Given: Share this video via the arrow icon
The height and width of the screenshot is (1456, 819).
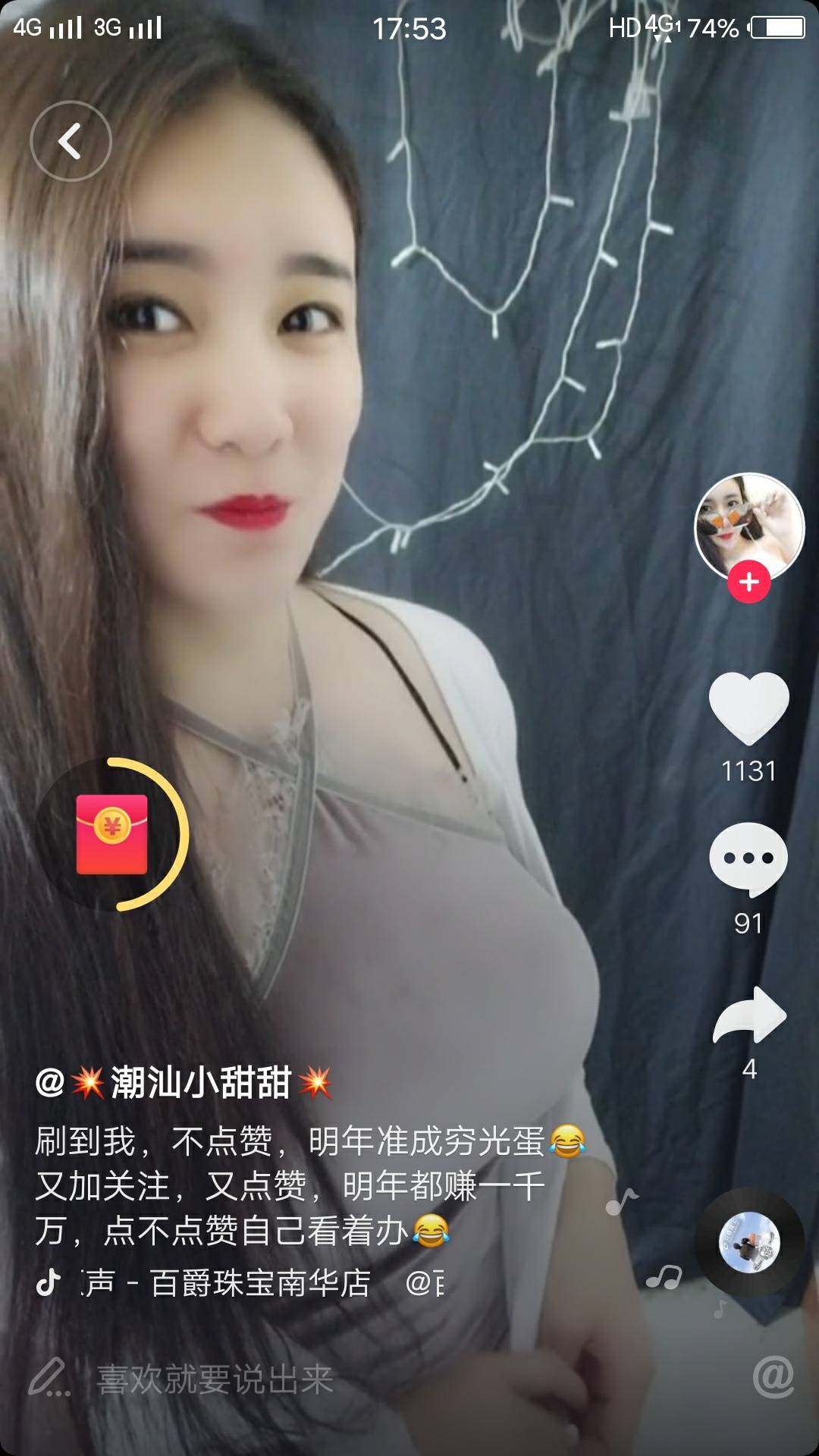Looking at the screenshot, I should (749, 1016).
